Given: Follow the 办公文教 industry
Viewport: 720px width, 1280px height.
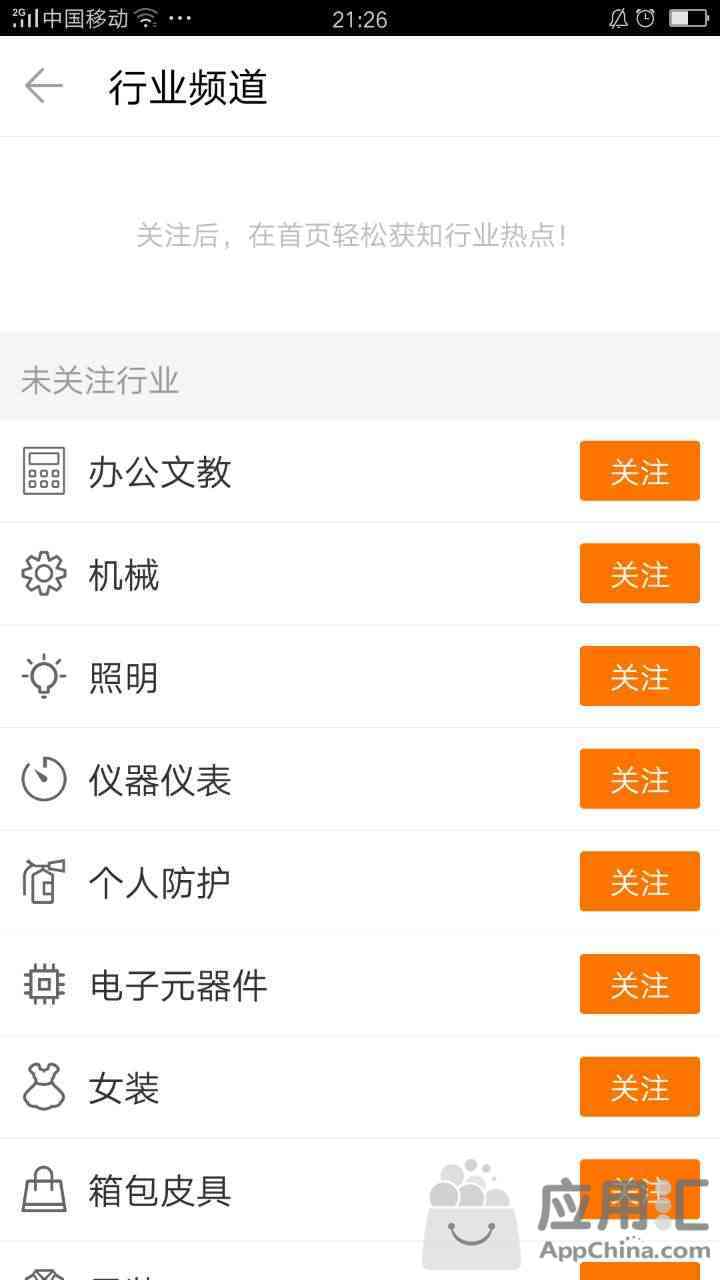Looking at the screenshot, I should coord(640,471).
